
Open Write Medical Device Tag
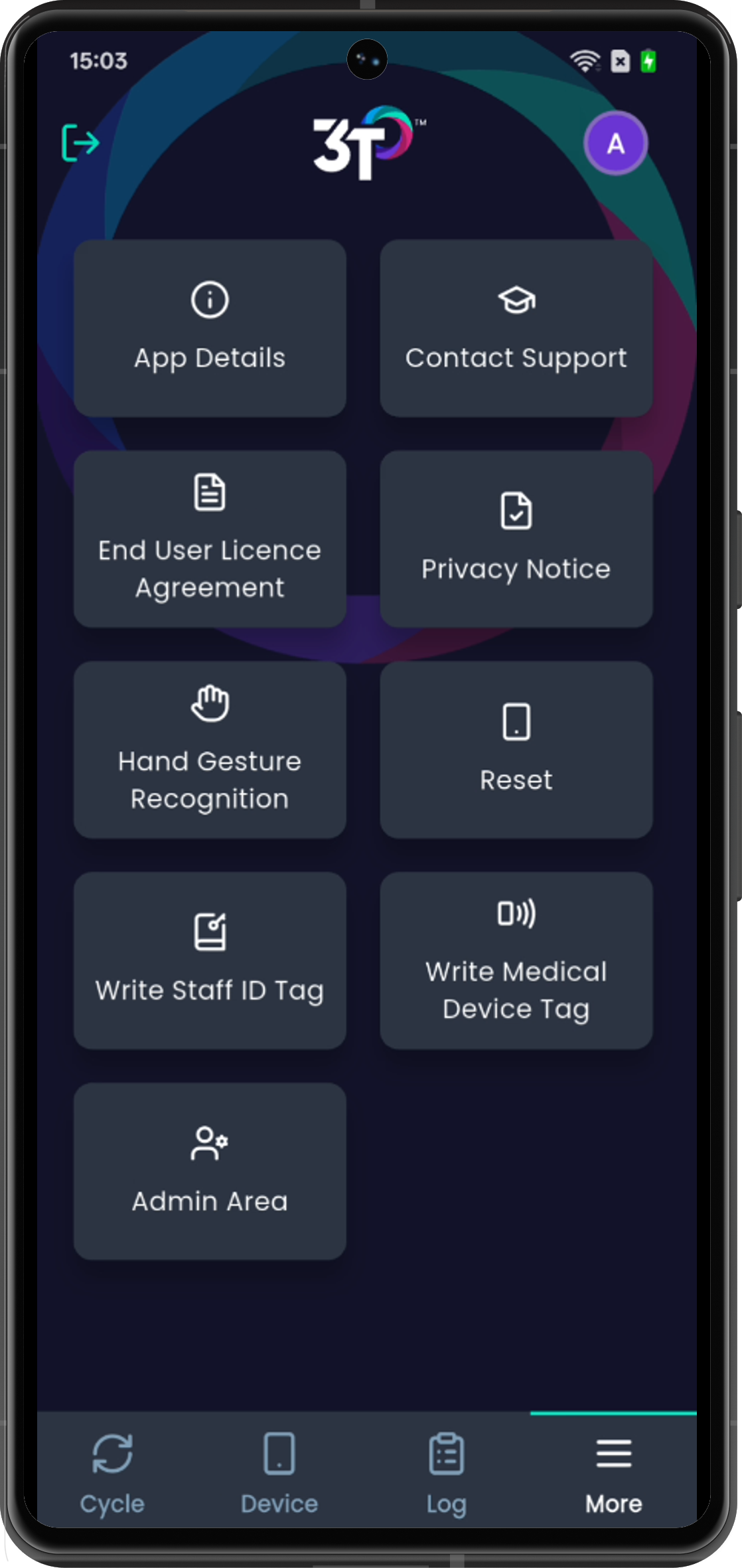click(516, 960)
